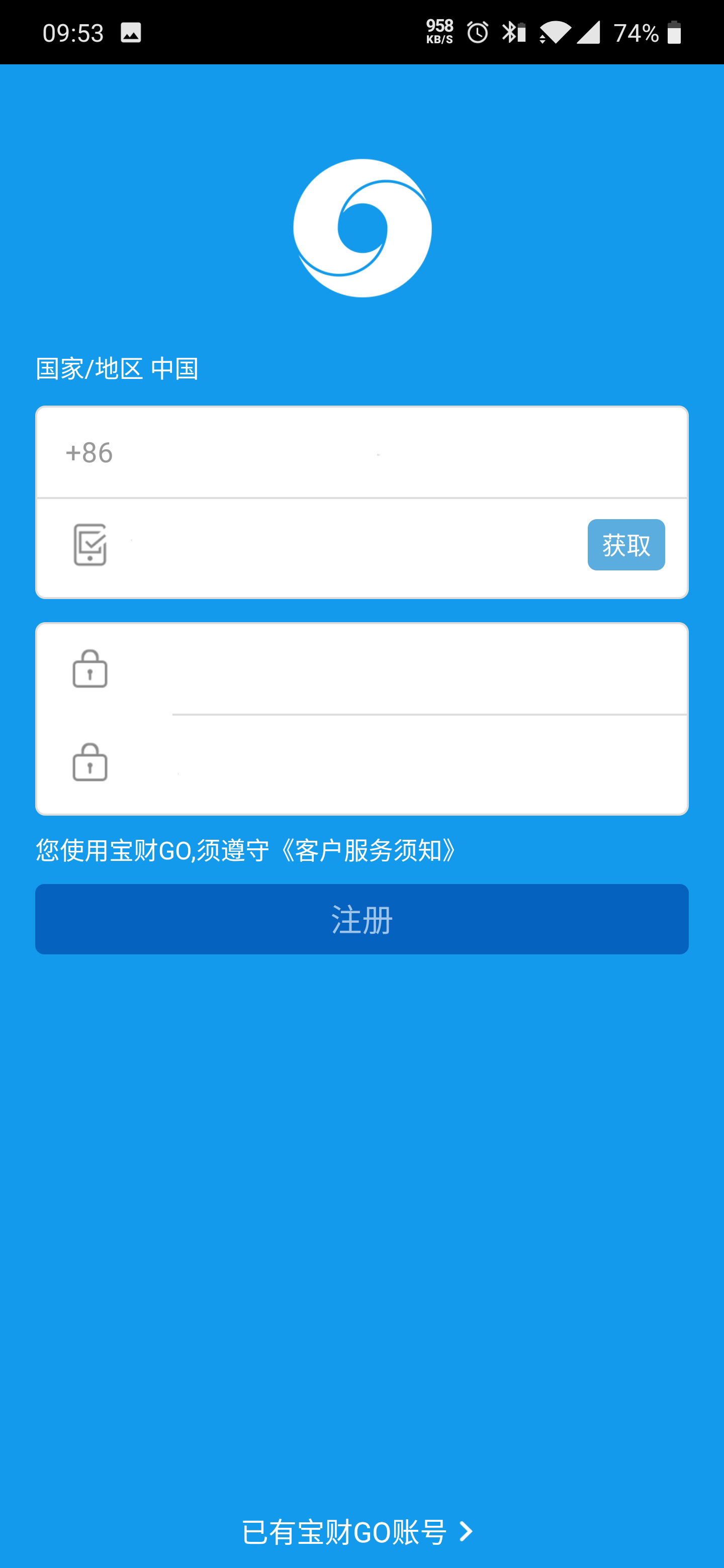Open the 《客户服务须知》 terms link
The width and height of the screenshot is (724, 1568).
pyautogui.click(x=368, y=850)
